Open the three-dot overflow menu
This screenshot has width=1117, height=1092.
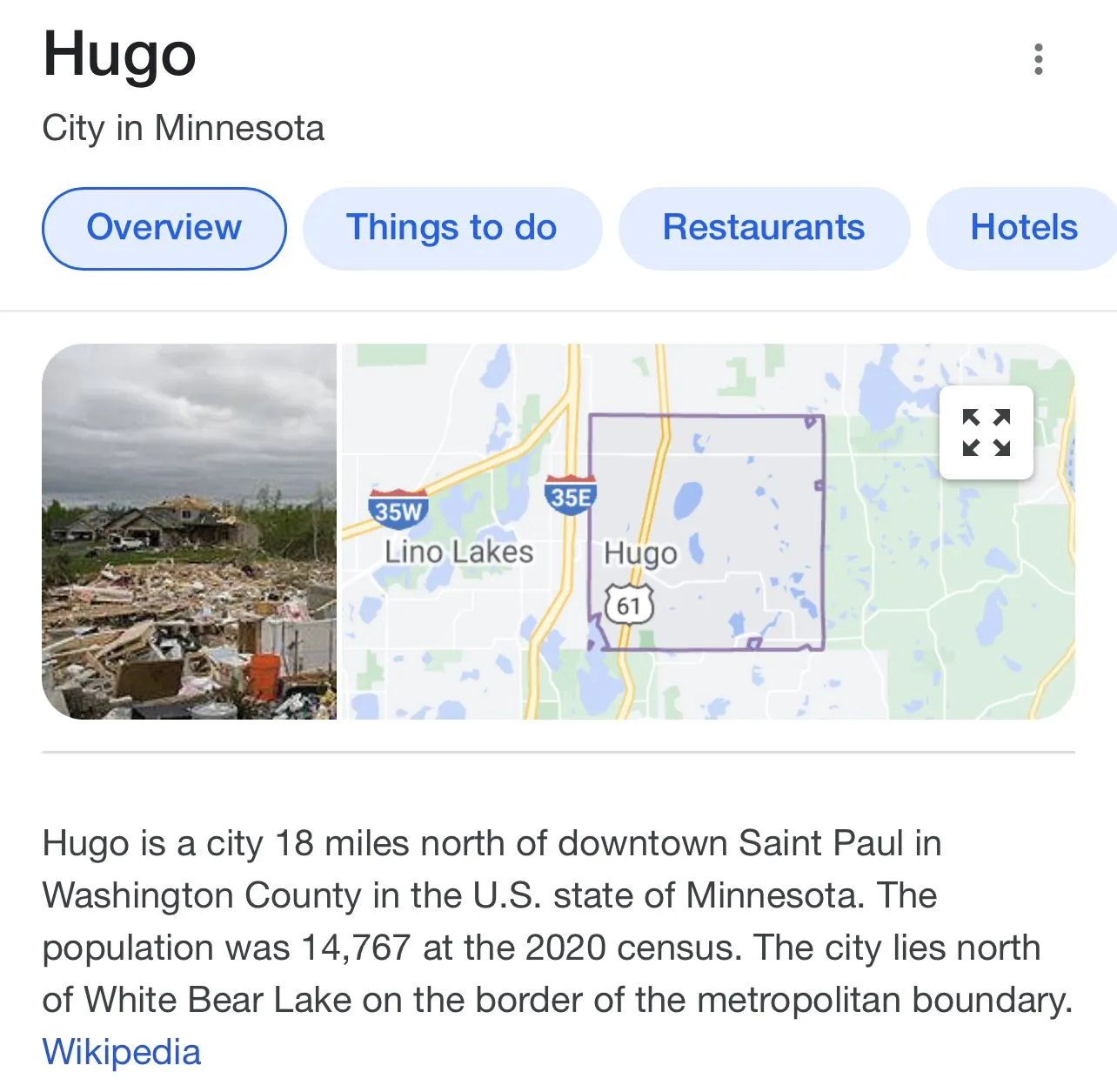click(x=1038, y=59)
